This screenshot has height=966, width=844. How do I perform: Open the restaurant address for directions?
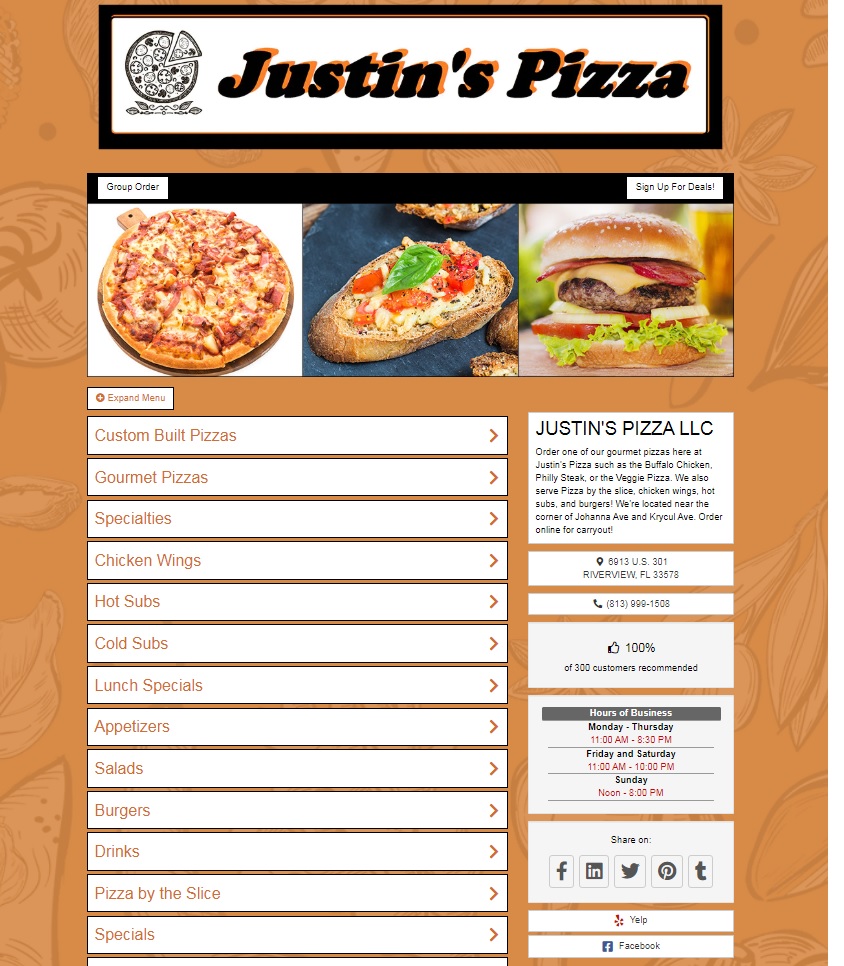pos(631,568)
